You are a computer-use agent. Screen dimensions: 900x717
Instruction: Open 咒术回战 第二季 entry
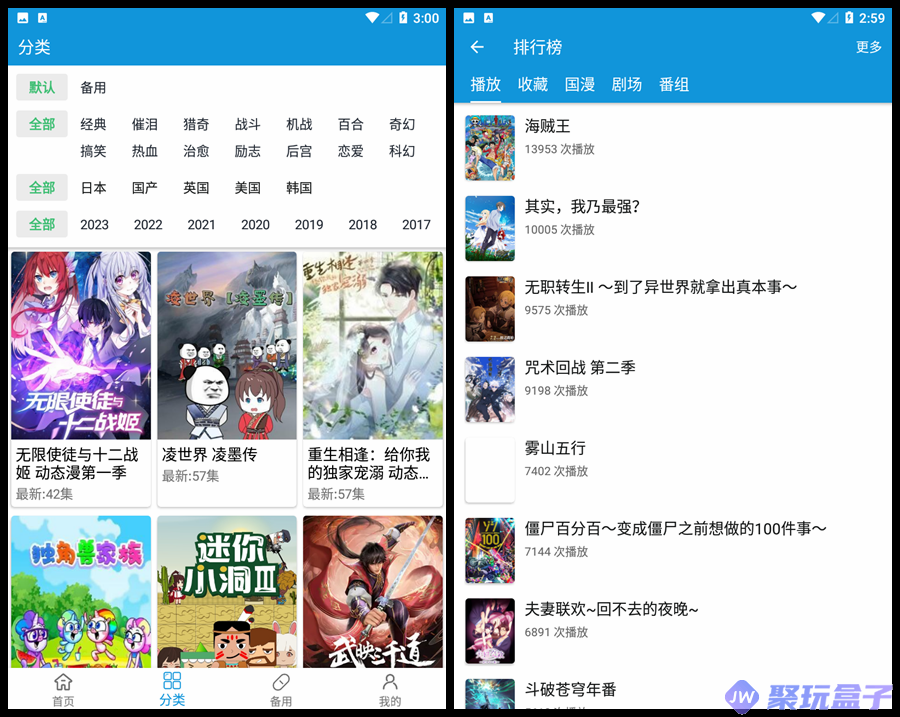(580, 368)
